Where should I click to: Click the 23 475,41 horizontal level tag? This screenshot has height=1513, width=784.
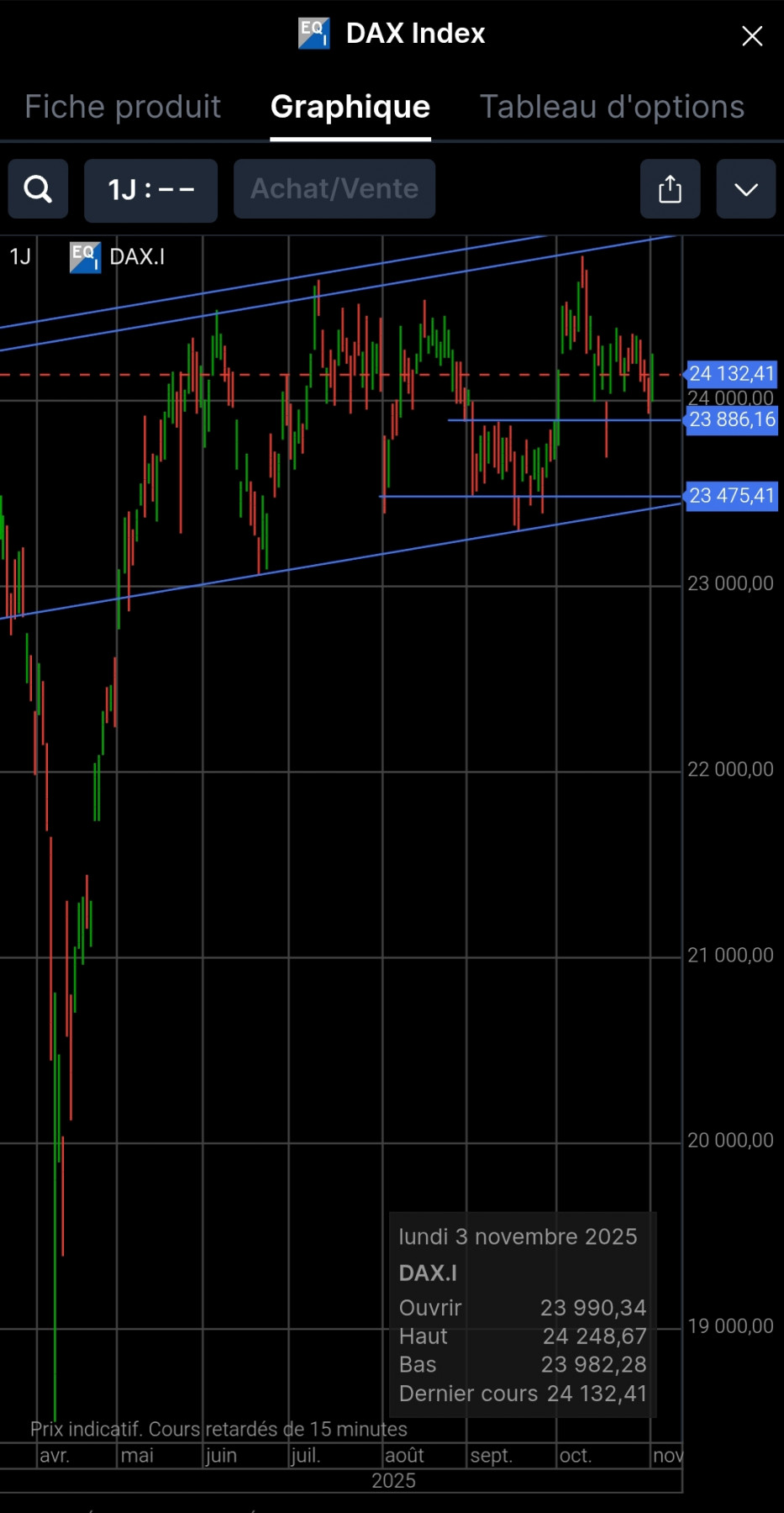tap(731, 496)
